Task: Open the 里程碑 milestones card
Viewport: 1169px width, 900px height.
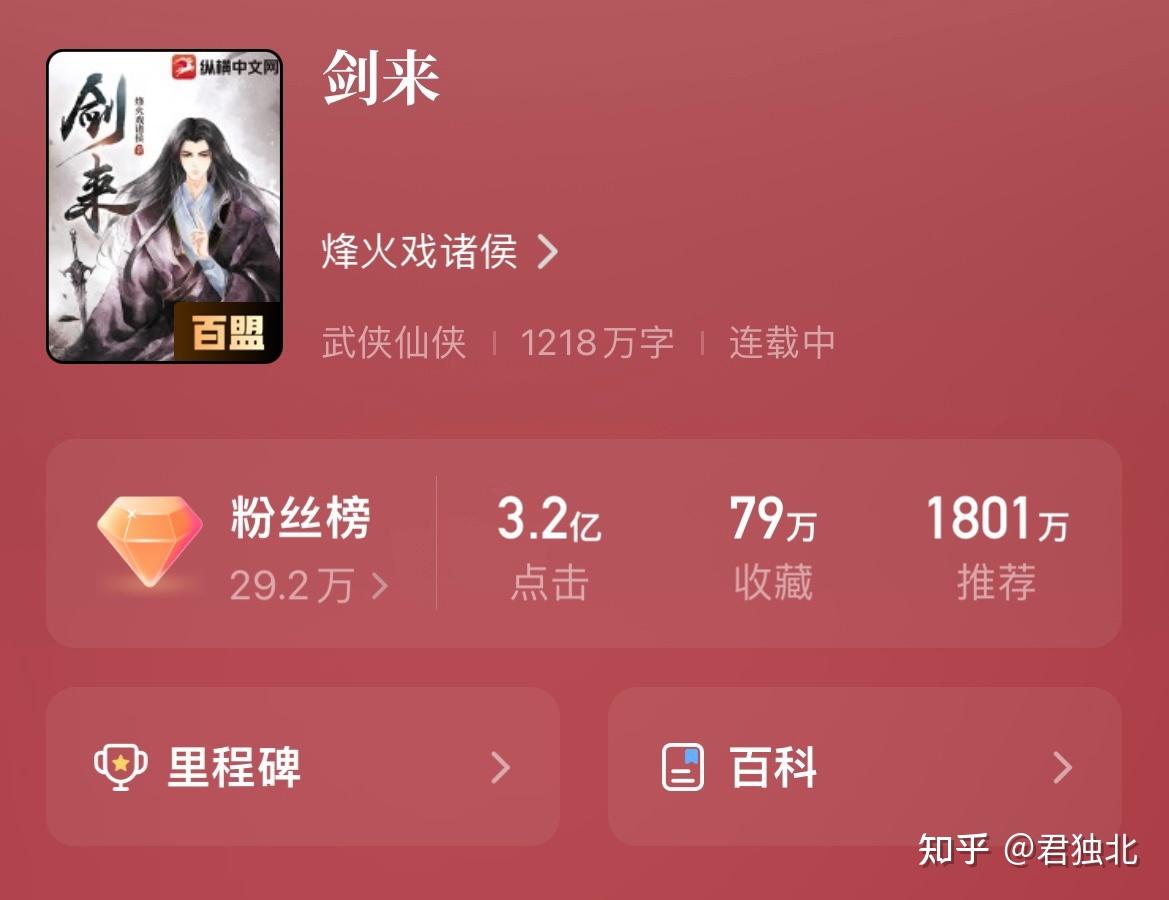Action: tap(302, 767)
